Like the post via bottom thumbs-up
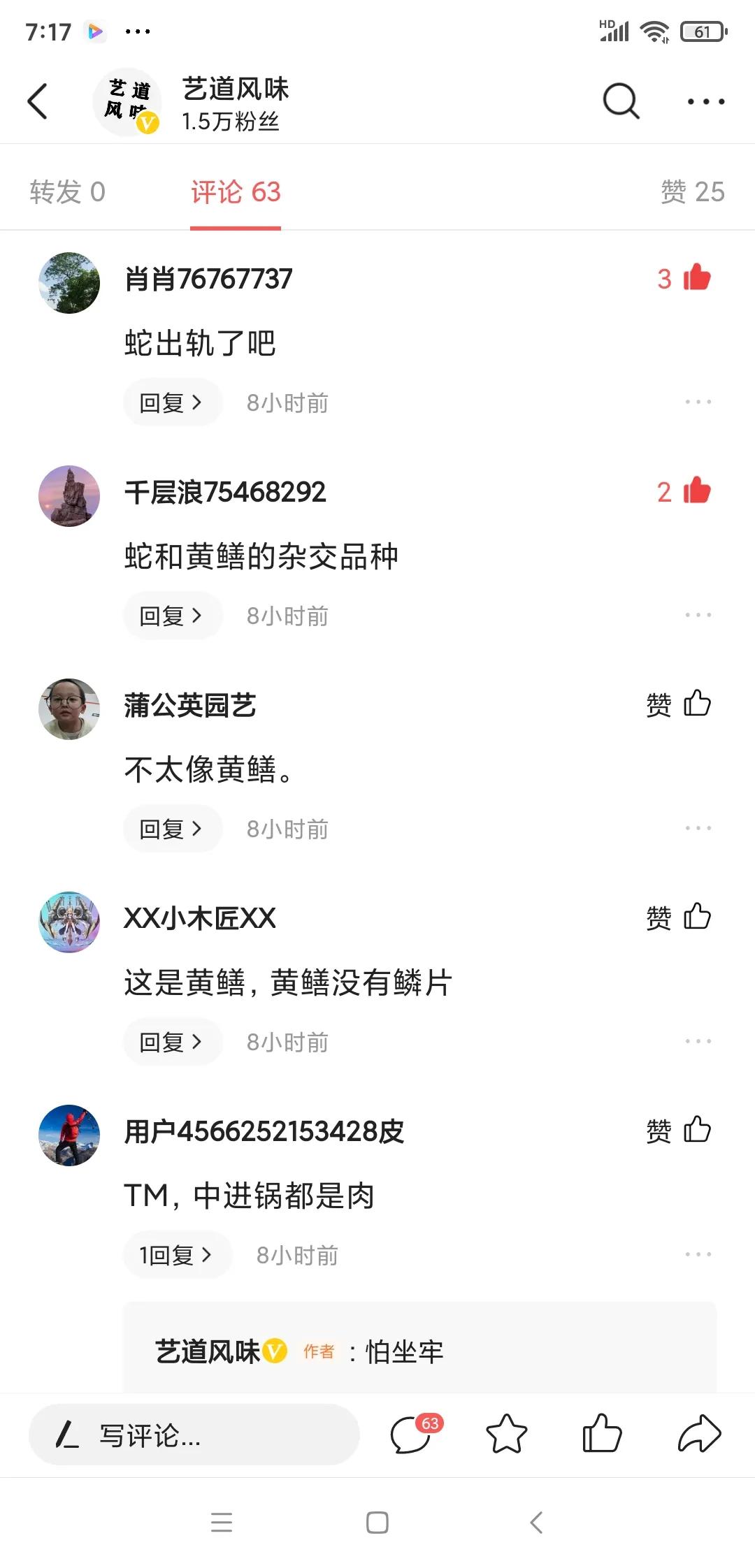Viewport: 755px width, 1568px height. [601, 1435]
